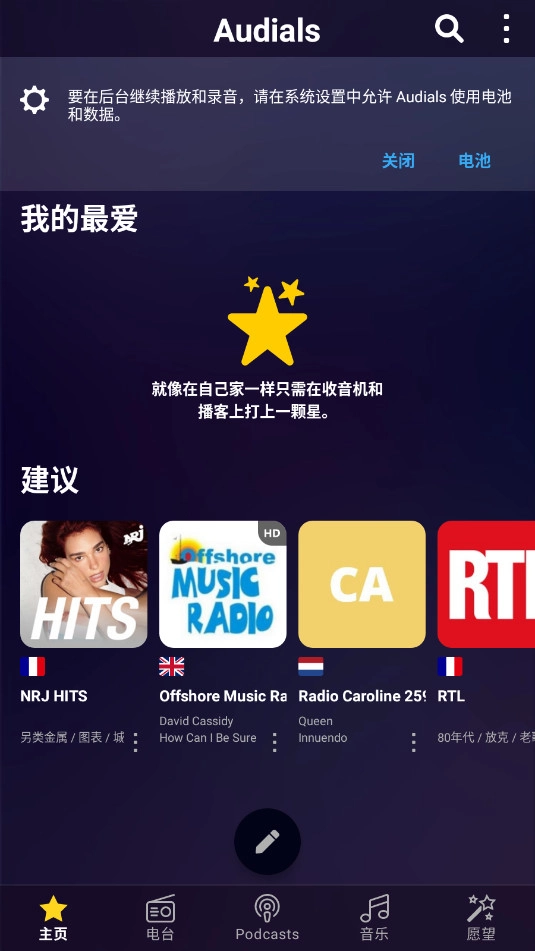Image resolution: width=535 pixels, height=951 pixels.
Task: Switch to the 音乐 tab
Action: pyautogui.click(x=374, y=918)
